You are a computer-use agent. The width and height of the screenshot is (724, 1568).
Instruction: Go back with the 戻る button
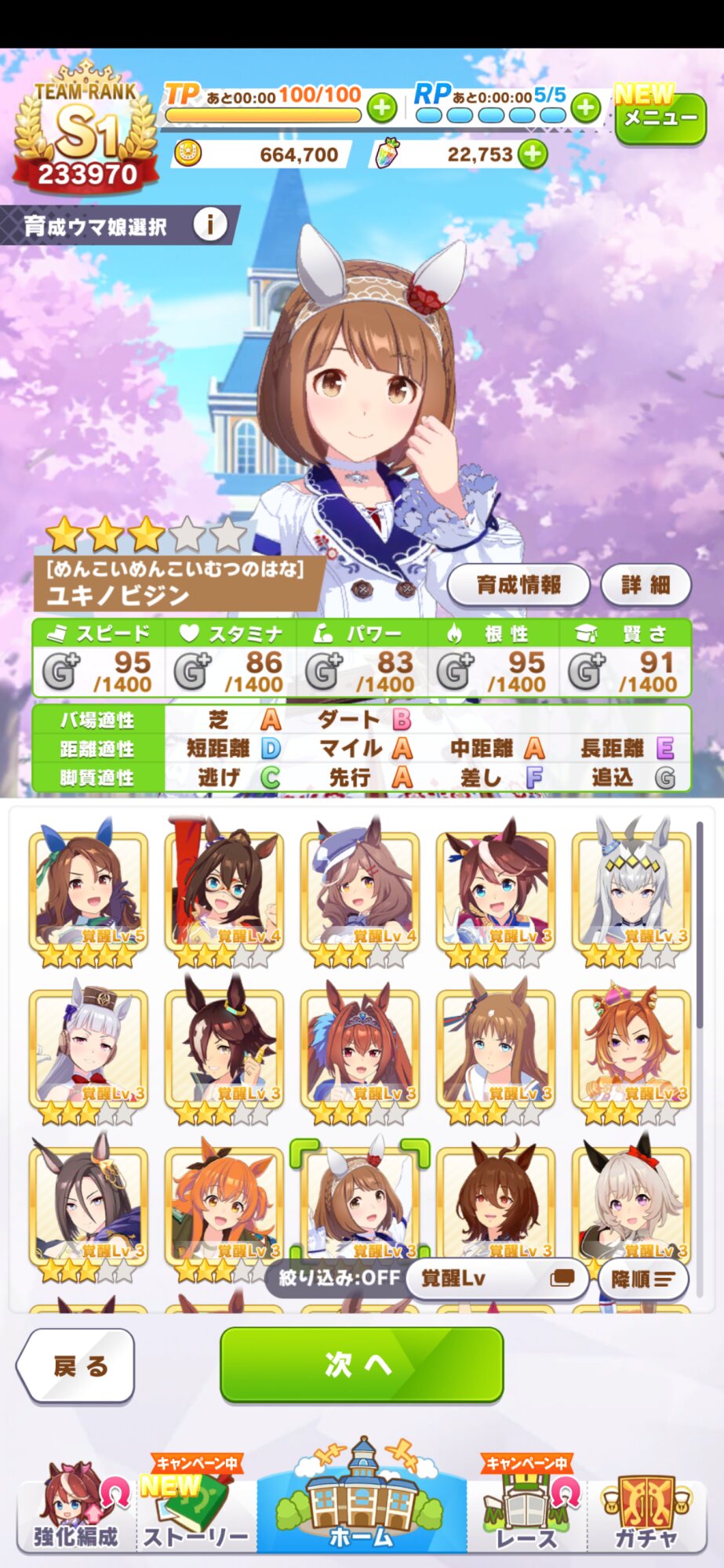tap(76, 1366)
